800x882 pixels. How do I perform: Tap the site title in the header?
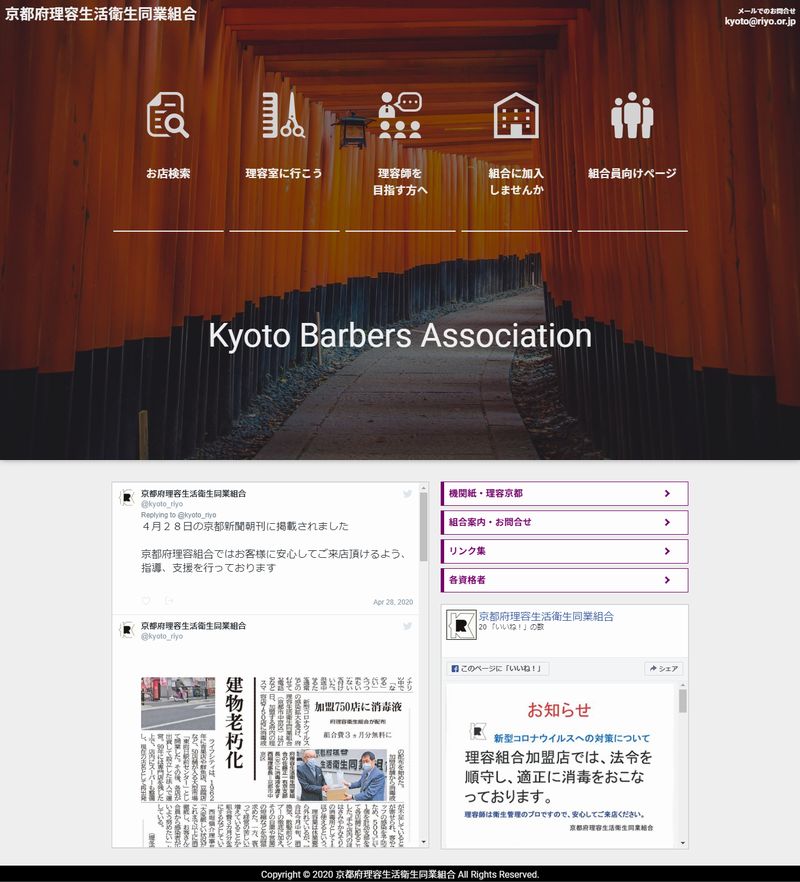101,14
